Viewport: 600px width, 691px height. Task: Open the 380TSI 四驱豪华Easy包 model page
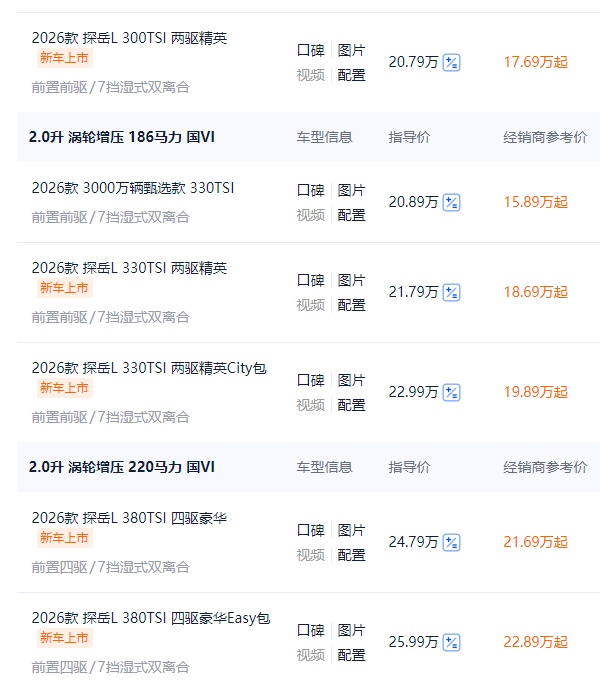click(x=150, y=618)
